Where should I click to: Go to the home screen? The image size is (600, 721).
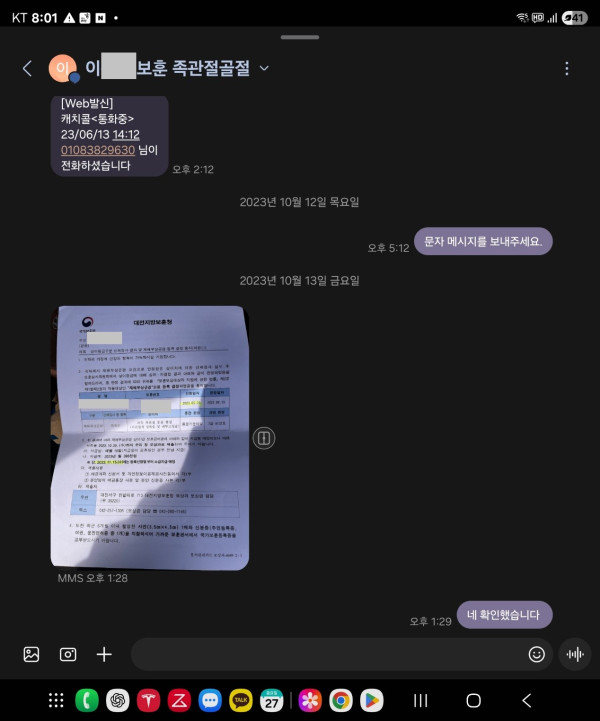473,701
